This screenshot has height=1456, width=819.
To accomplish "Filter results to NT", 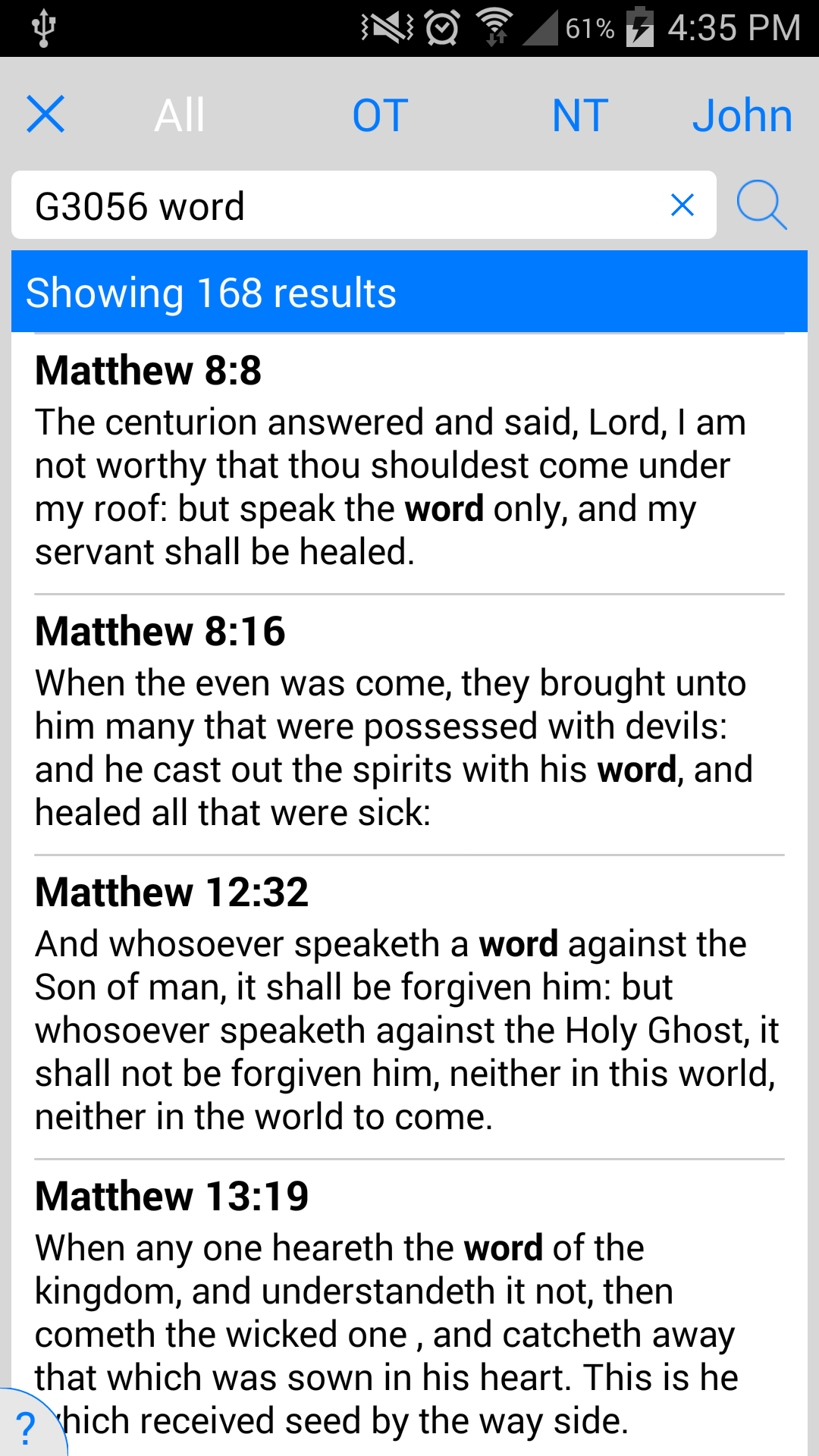I will 580,115.
